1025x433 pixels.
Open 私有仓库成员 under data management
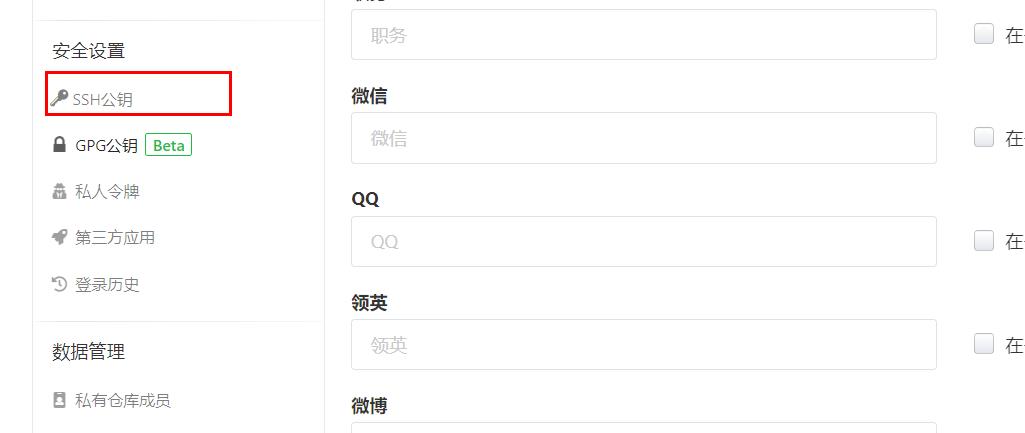pos(122,400)
